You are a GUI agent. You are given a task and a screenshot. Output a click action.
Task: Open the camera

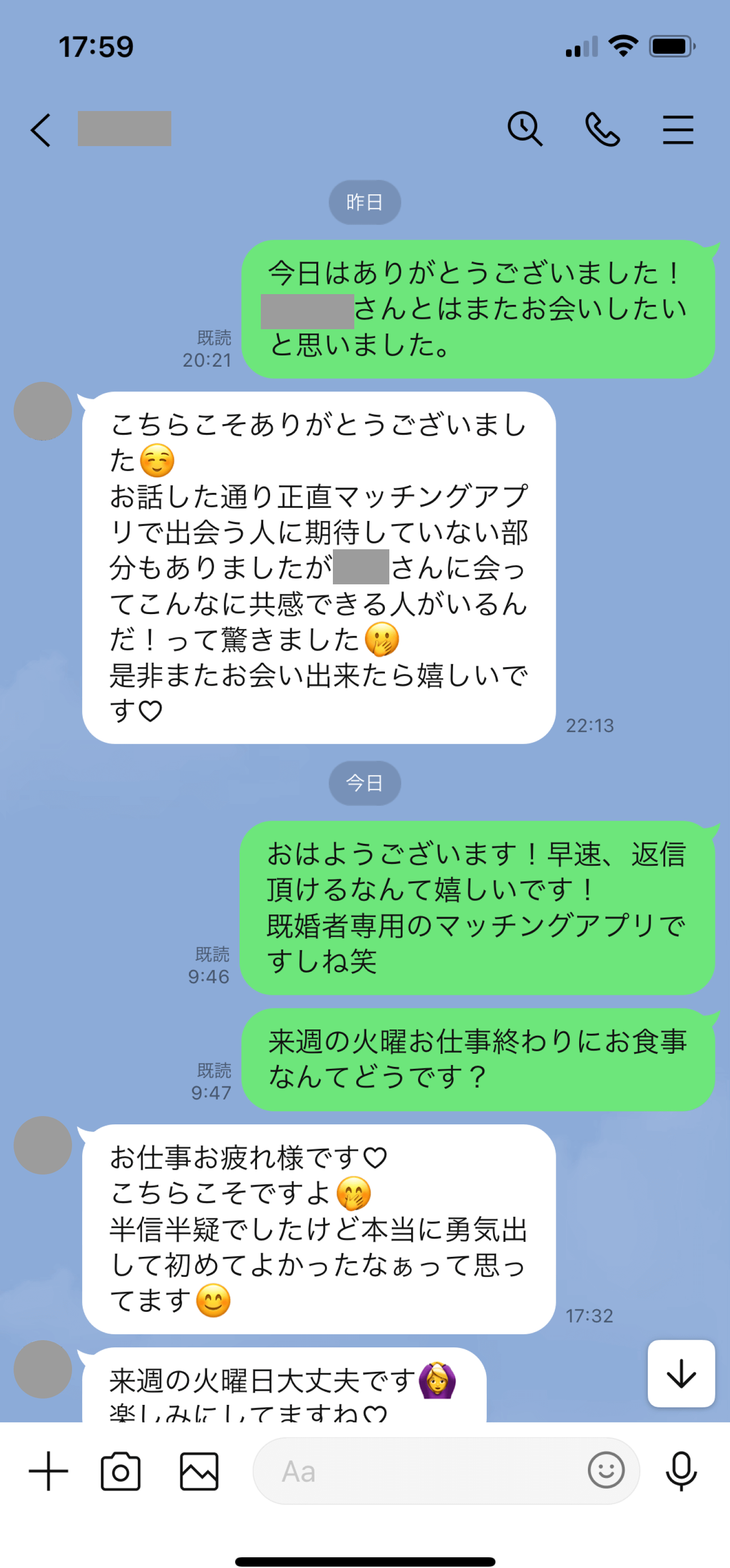[x=121, y=1471]
